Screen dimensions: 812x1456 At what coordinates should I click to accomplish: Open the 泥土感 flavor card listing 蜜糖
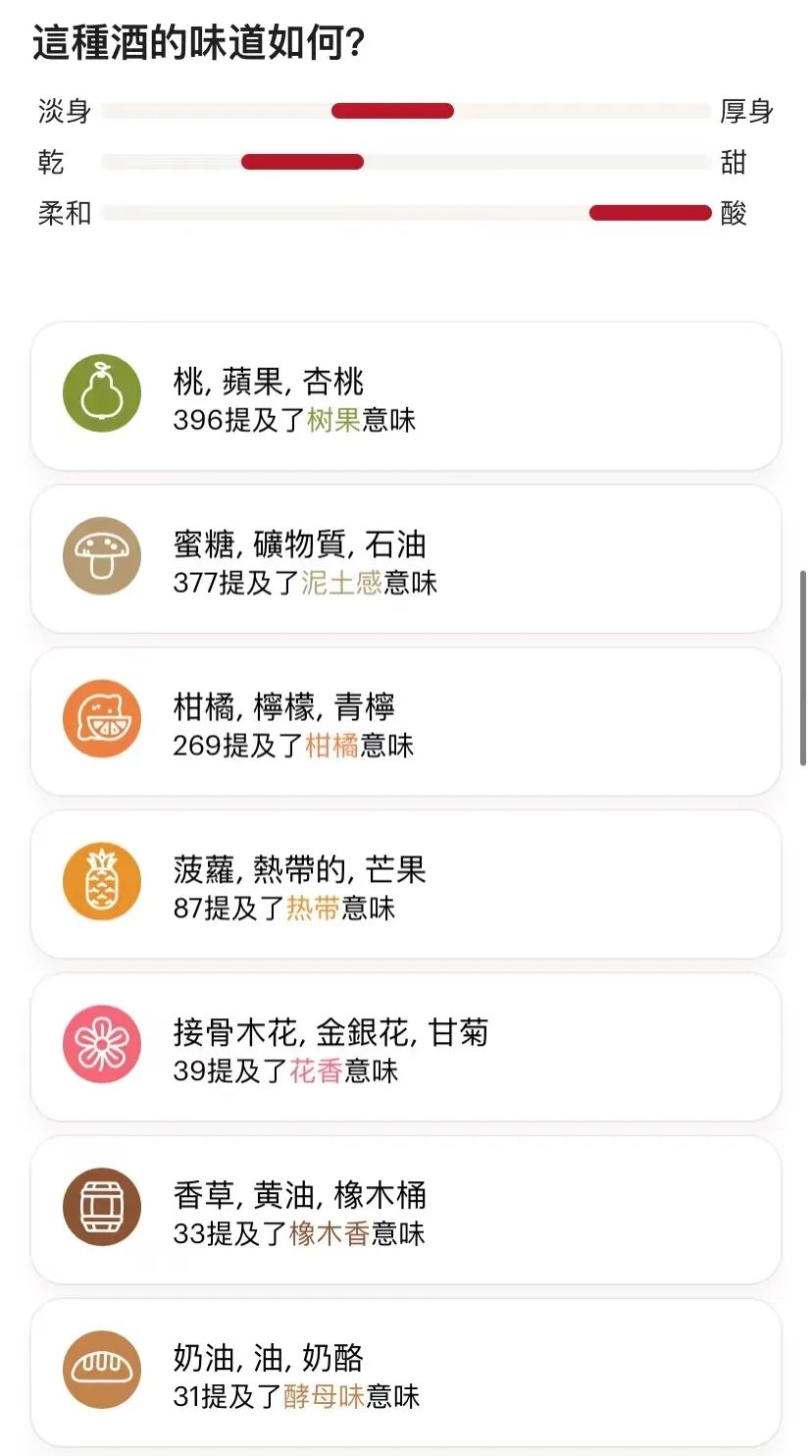[x=406, y=559]
